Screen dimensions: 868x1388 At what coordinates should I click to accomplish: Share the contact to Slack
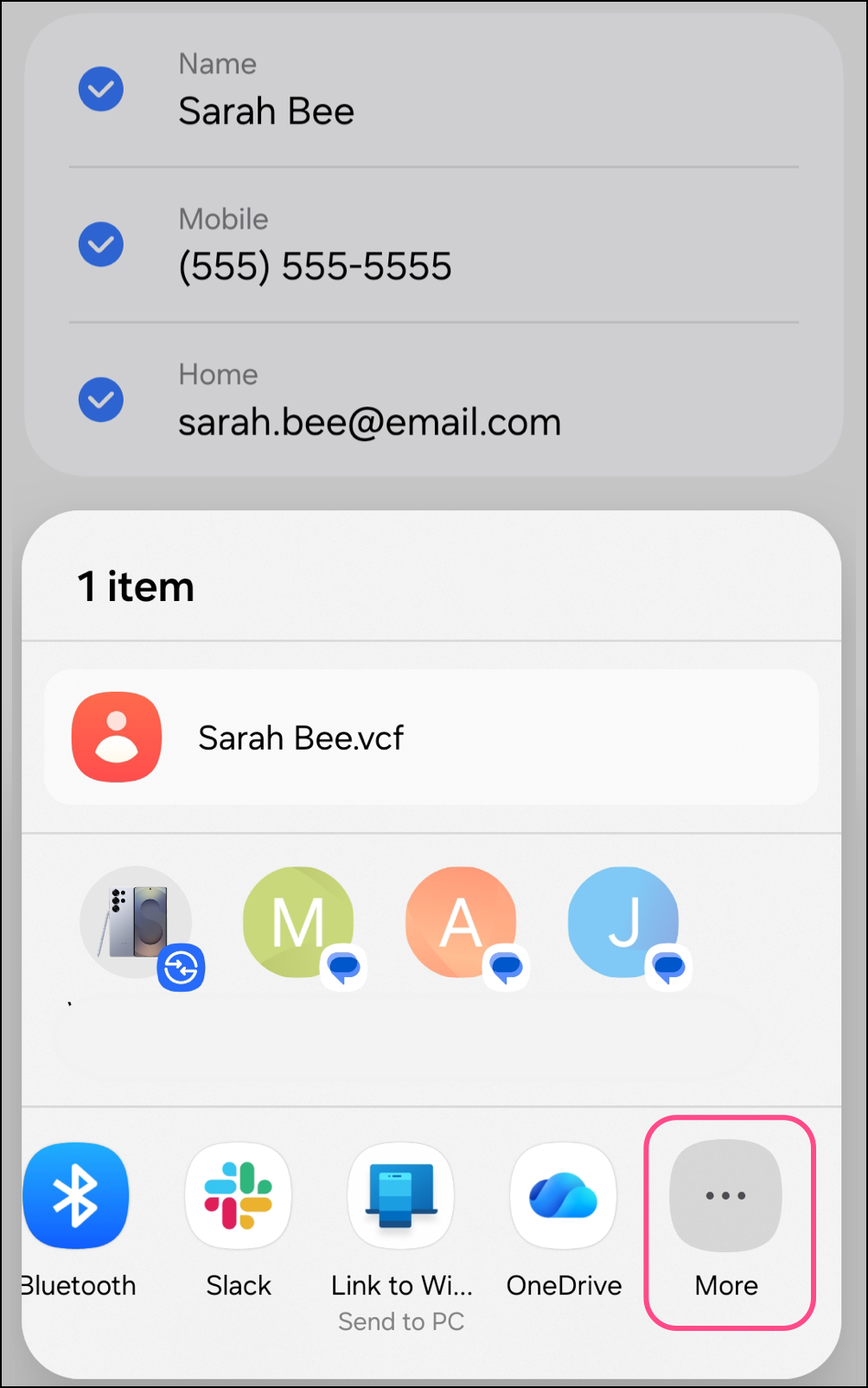tap(239, 1198)
